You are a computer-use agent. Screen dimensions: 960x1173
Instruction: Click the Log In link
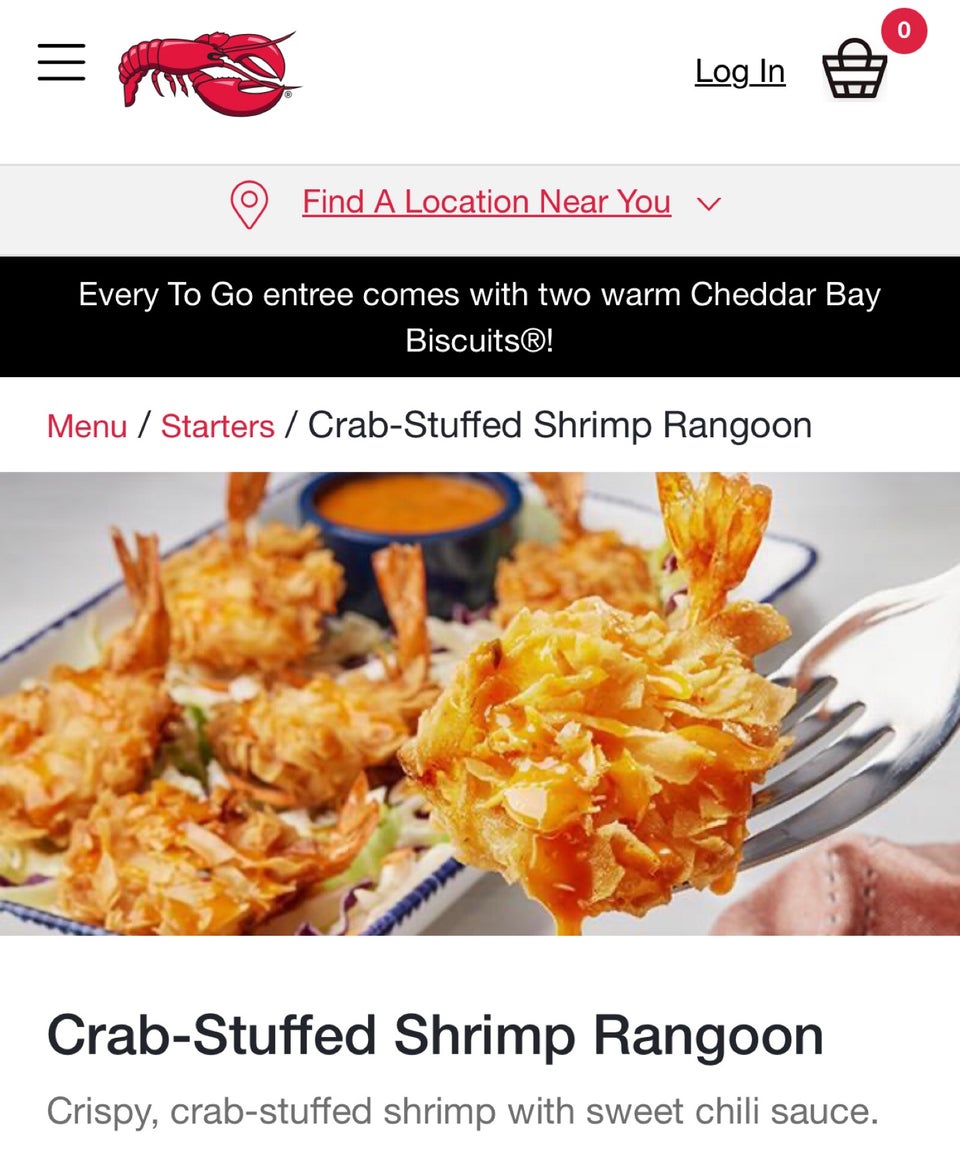coord(739,71)
